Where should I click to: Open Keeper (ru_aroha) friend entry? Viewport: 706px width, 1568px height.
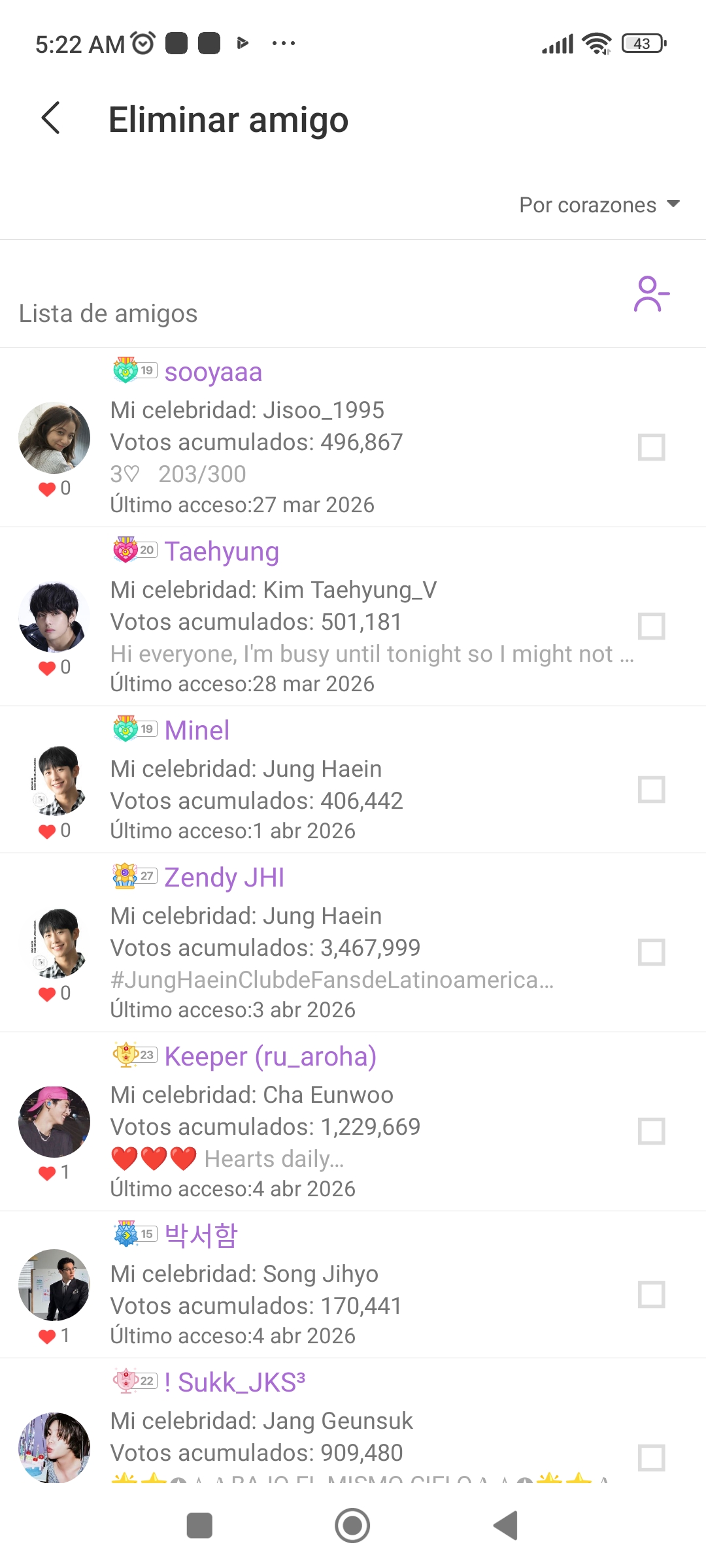click(x=269, y=1056)
